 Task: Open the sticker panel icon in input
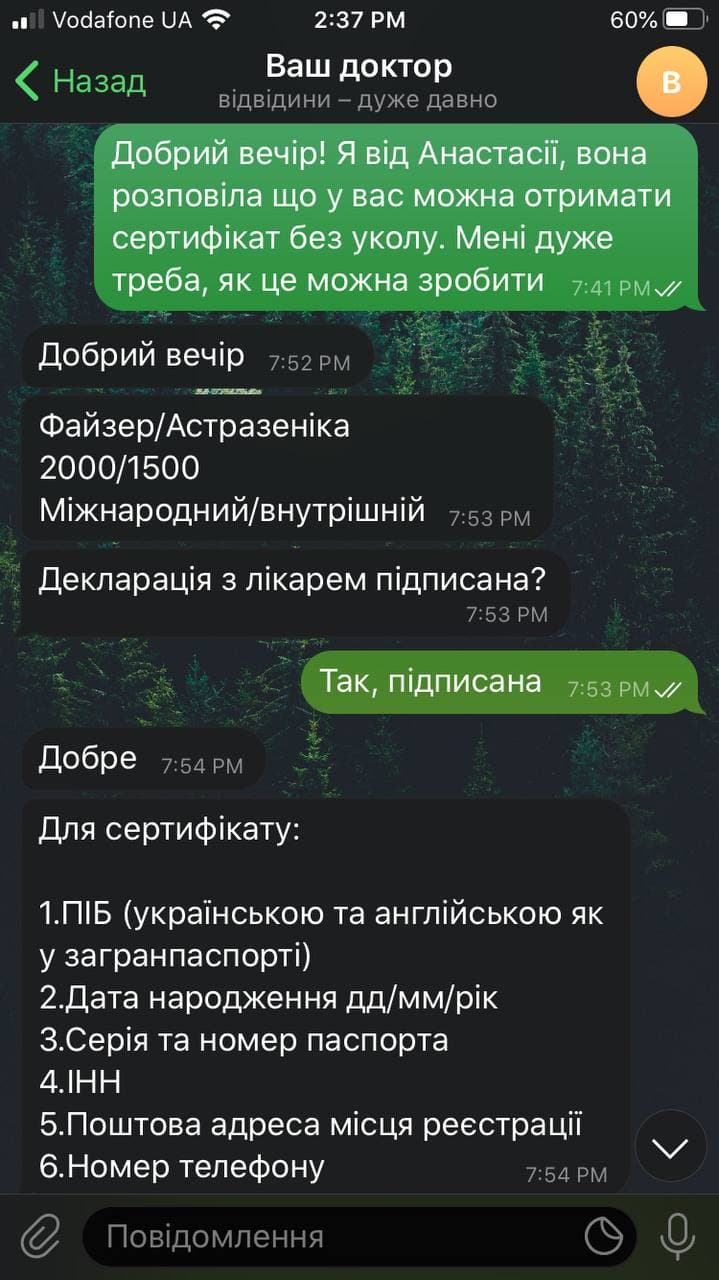click(603, 1237)
